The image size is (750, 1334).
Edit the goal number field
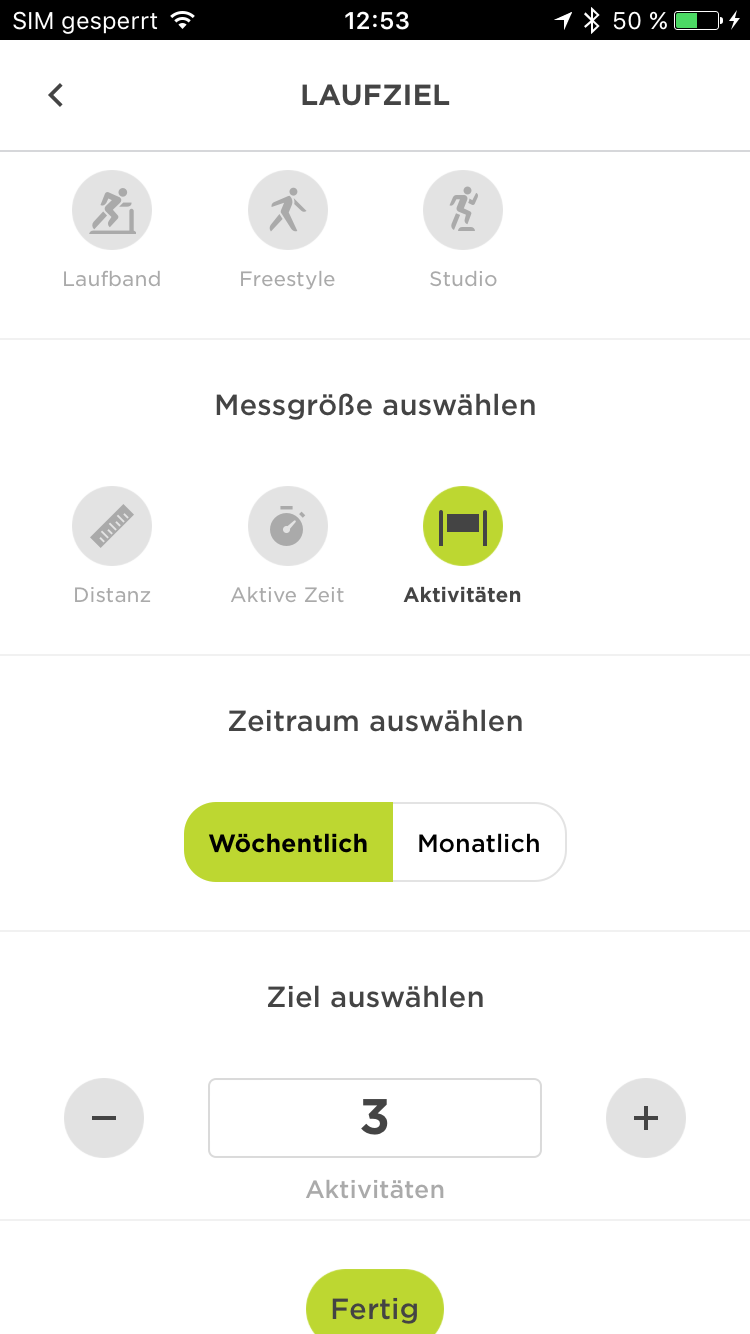375,1118
